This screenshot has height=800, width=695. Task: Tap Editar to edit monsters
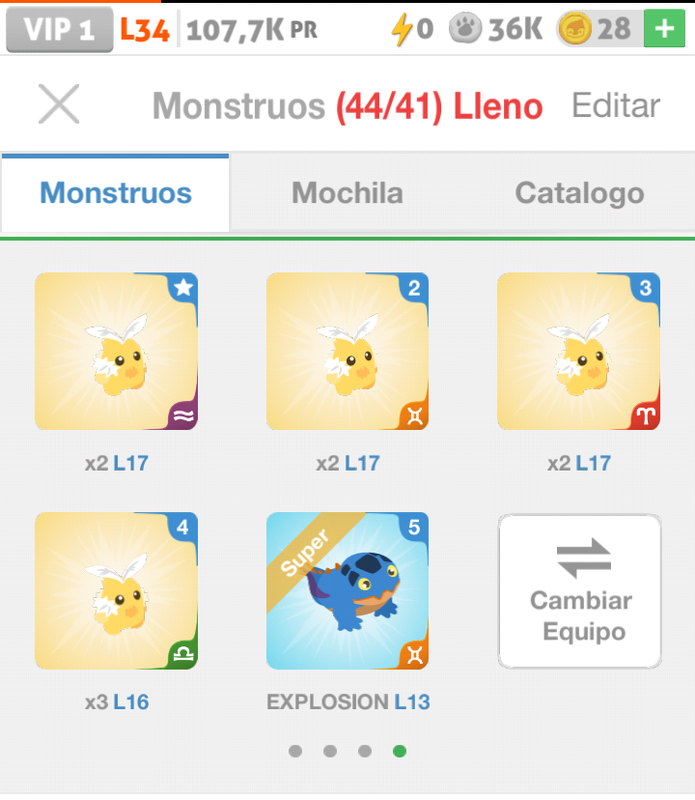click(x=615, y=106)
